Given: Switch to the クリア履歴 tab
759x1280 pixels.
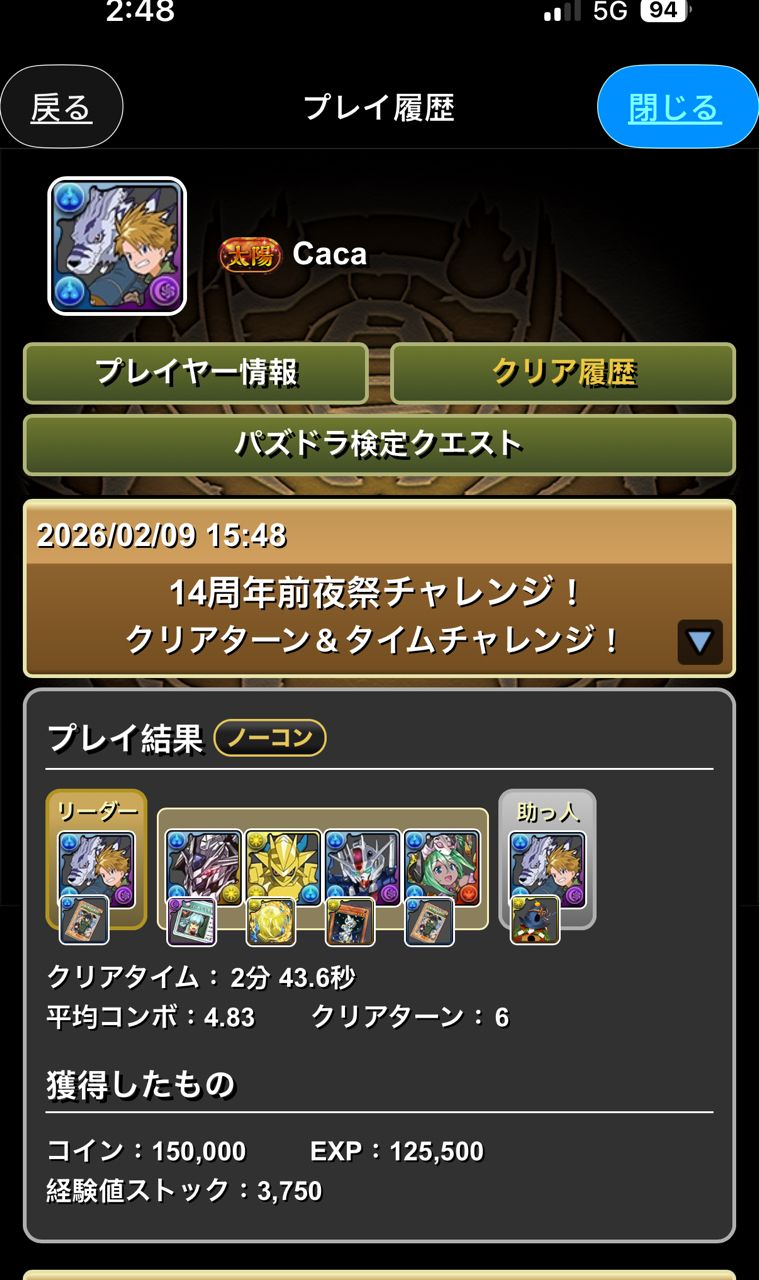Looking at the screenshot, I should pyautogui.click(x=563, y=373).
